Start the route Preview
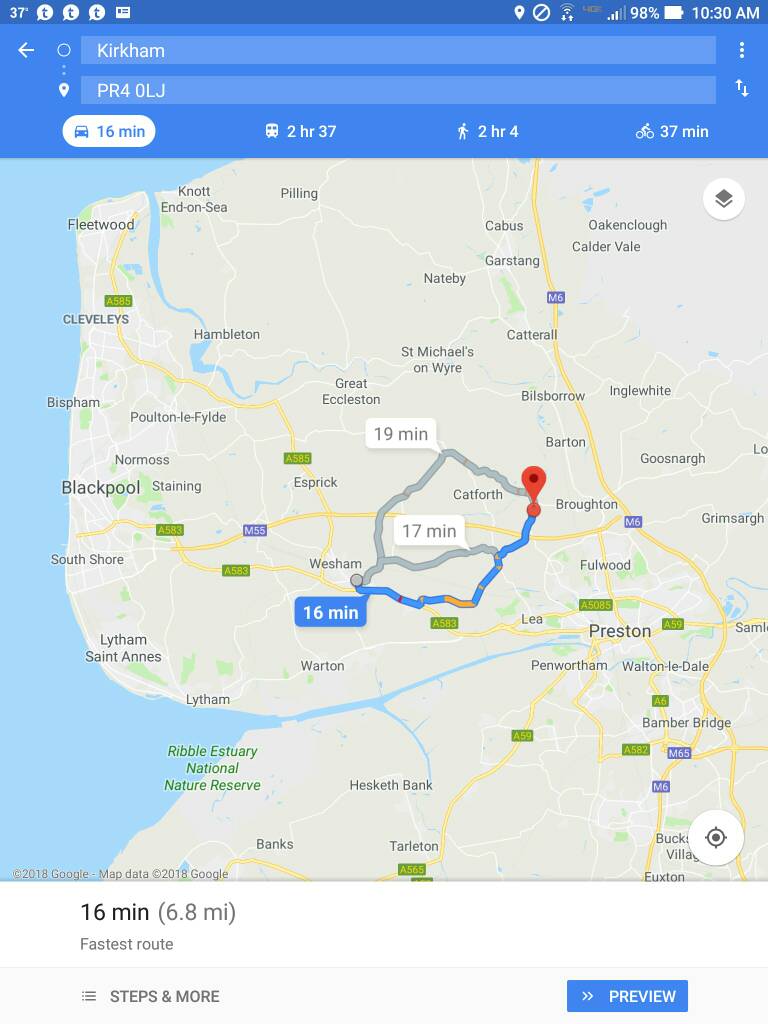 [x=627, y=996]
